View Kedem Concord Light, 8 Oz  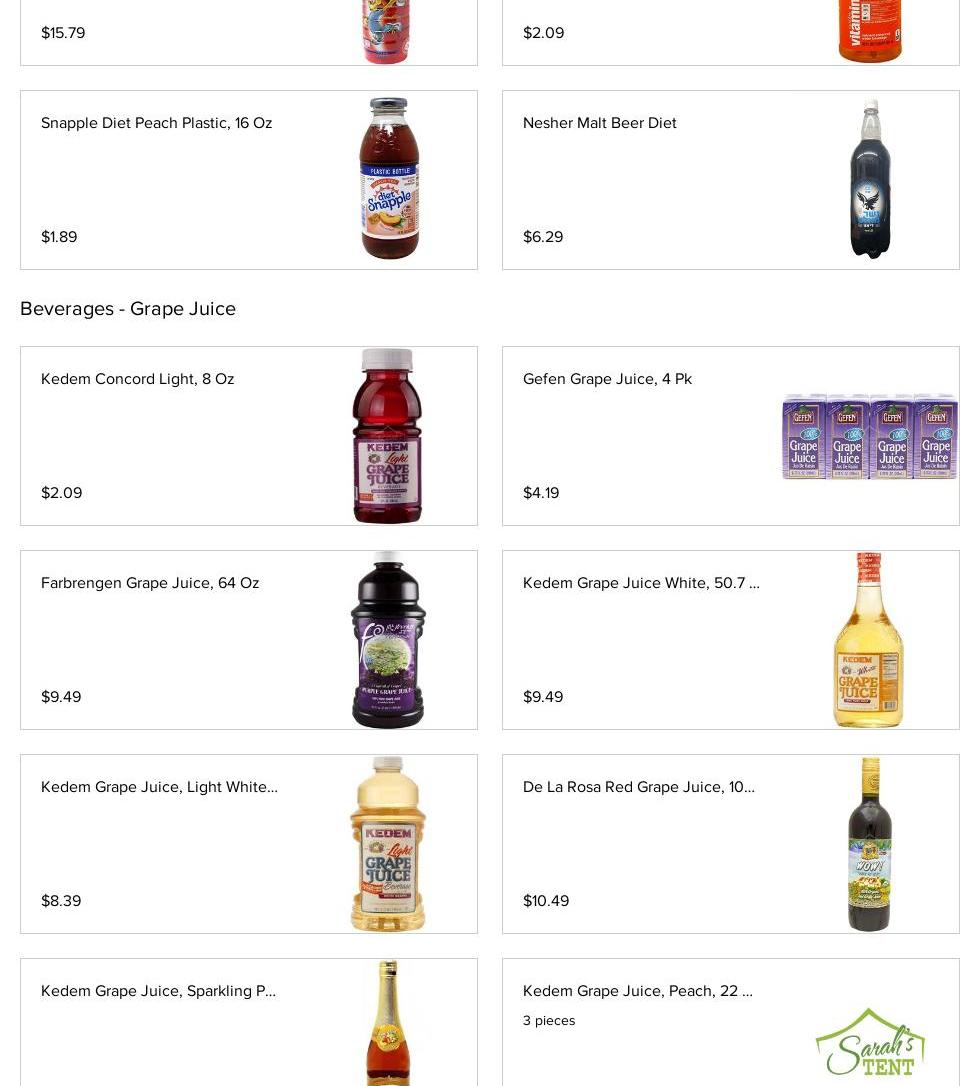coord(248,436)
